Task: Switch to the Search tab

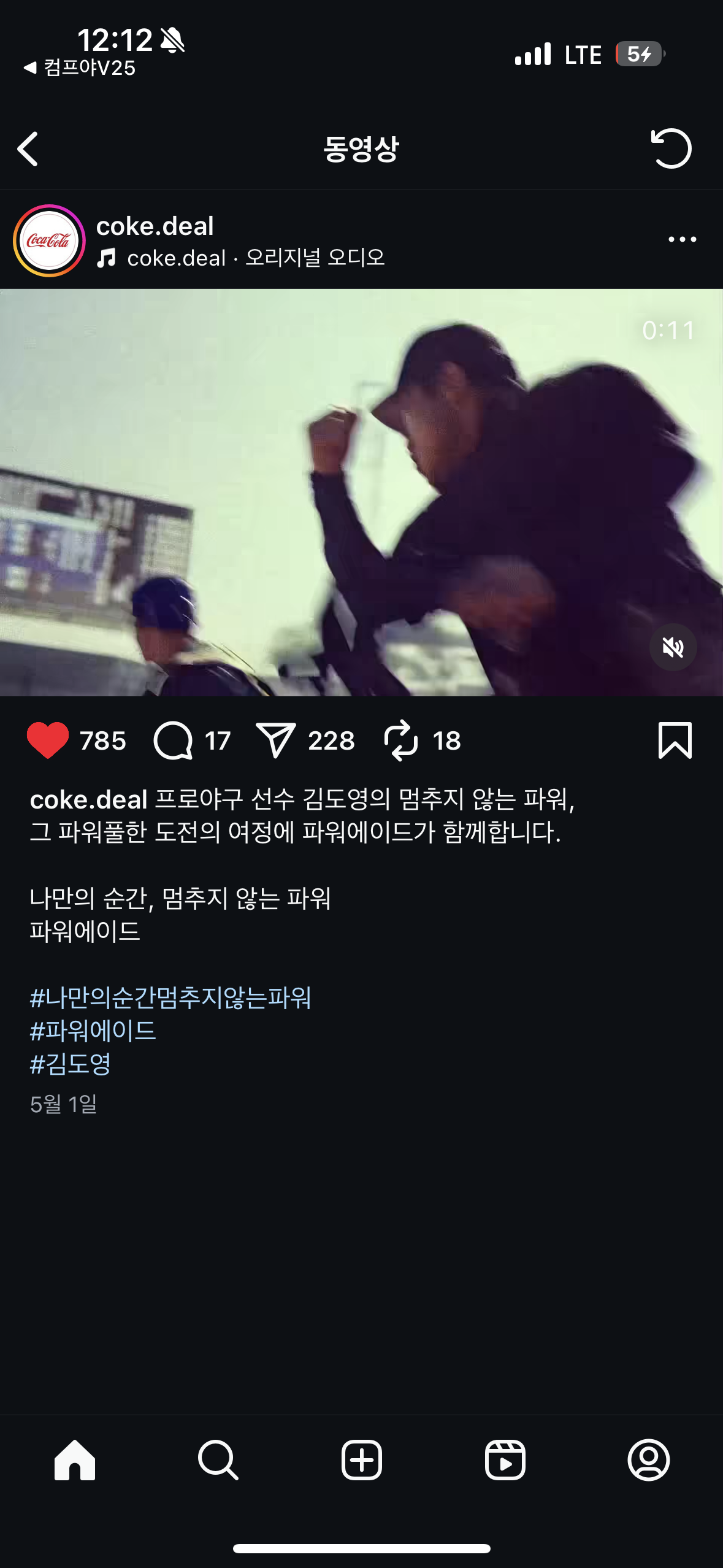Action: (218, 1460)
